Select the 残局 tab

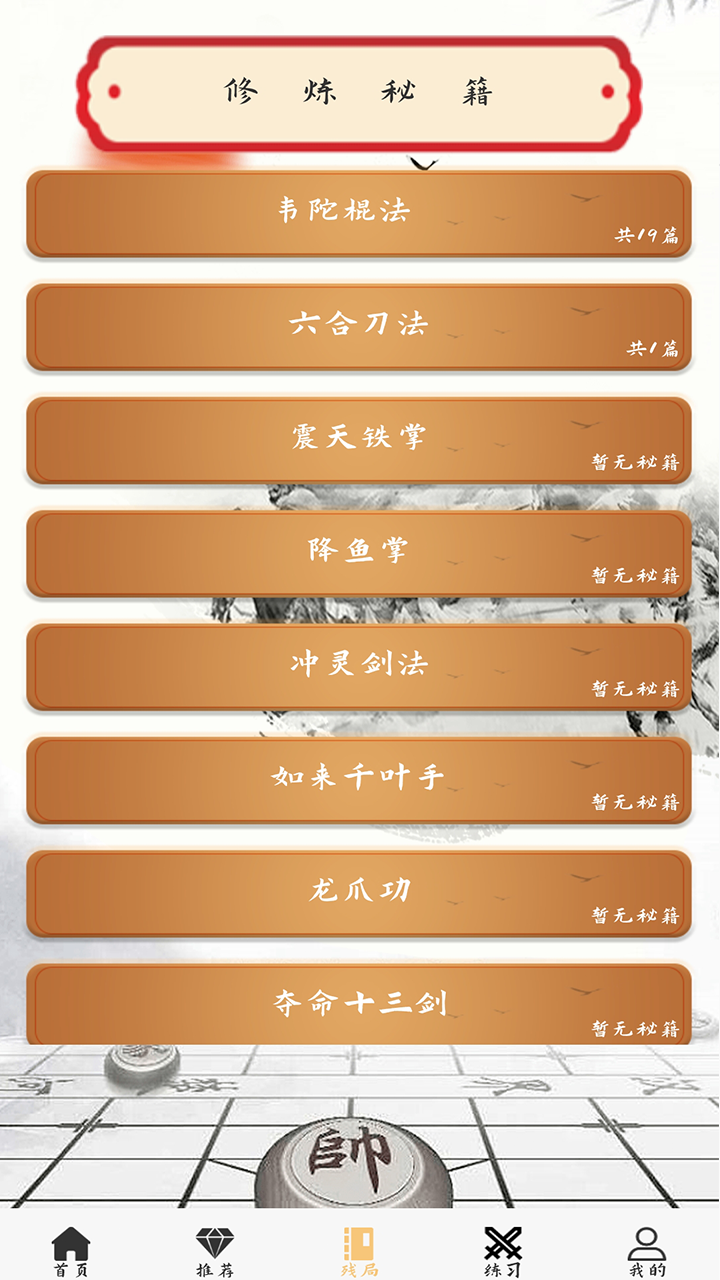point(359,1252)
